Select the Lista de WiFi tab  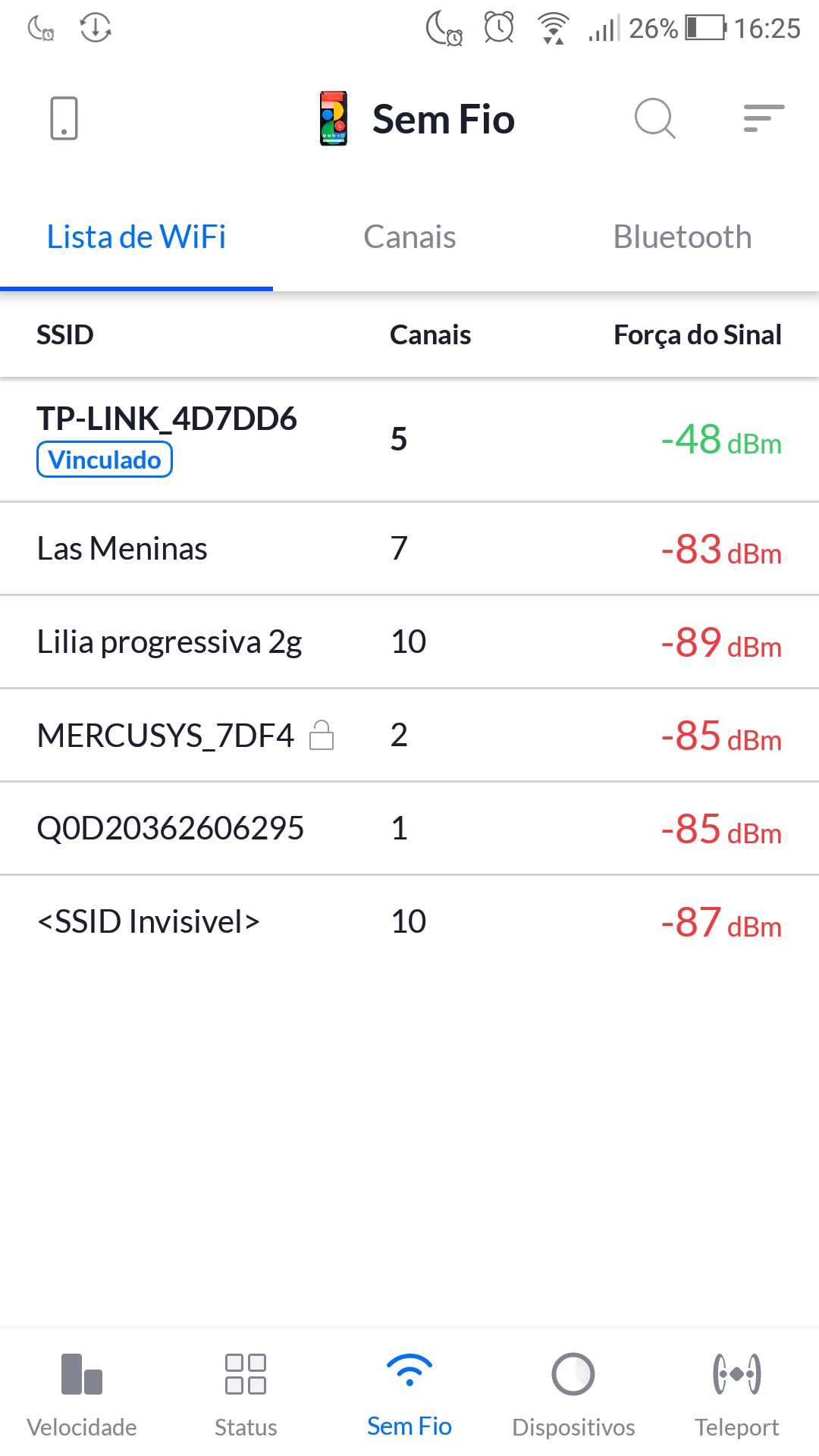[x=136, y=237]
